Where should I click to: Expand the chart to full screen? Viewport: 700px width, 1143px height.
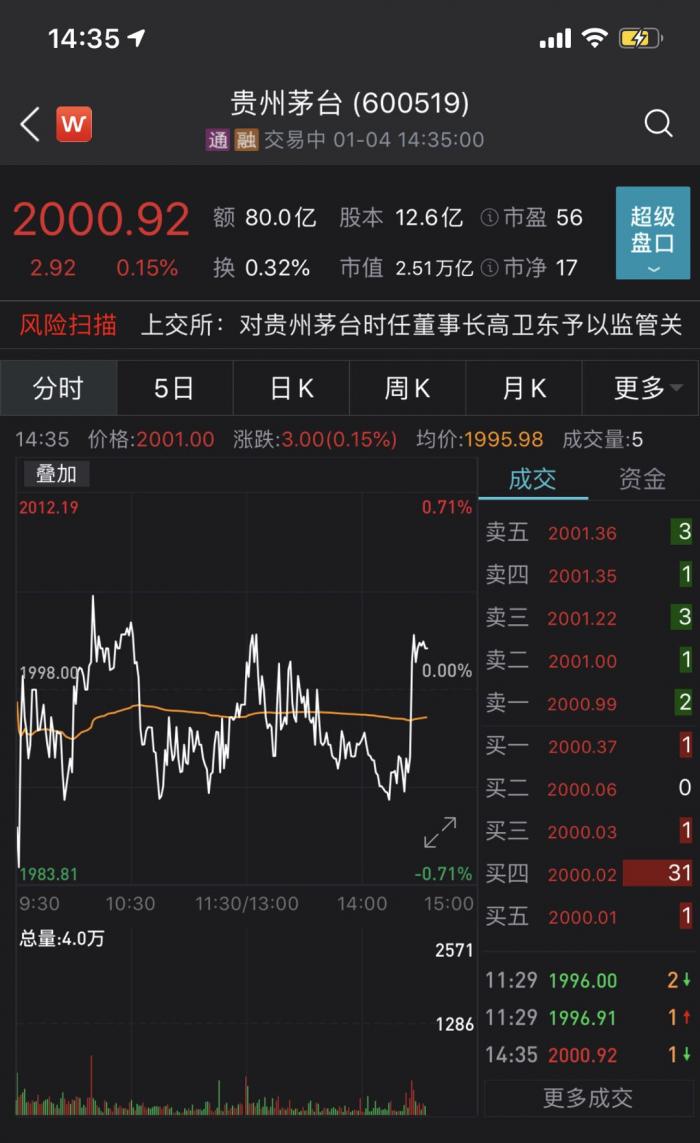[x=440, y=832]
